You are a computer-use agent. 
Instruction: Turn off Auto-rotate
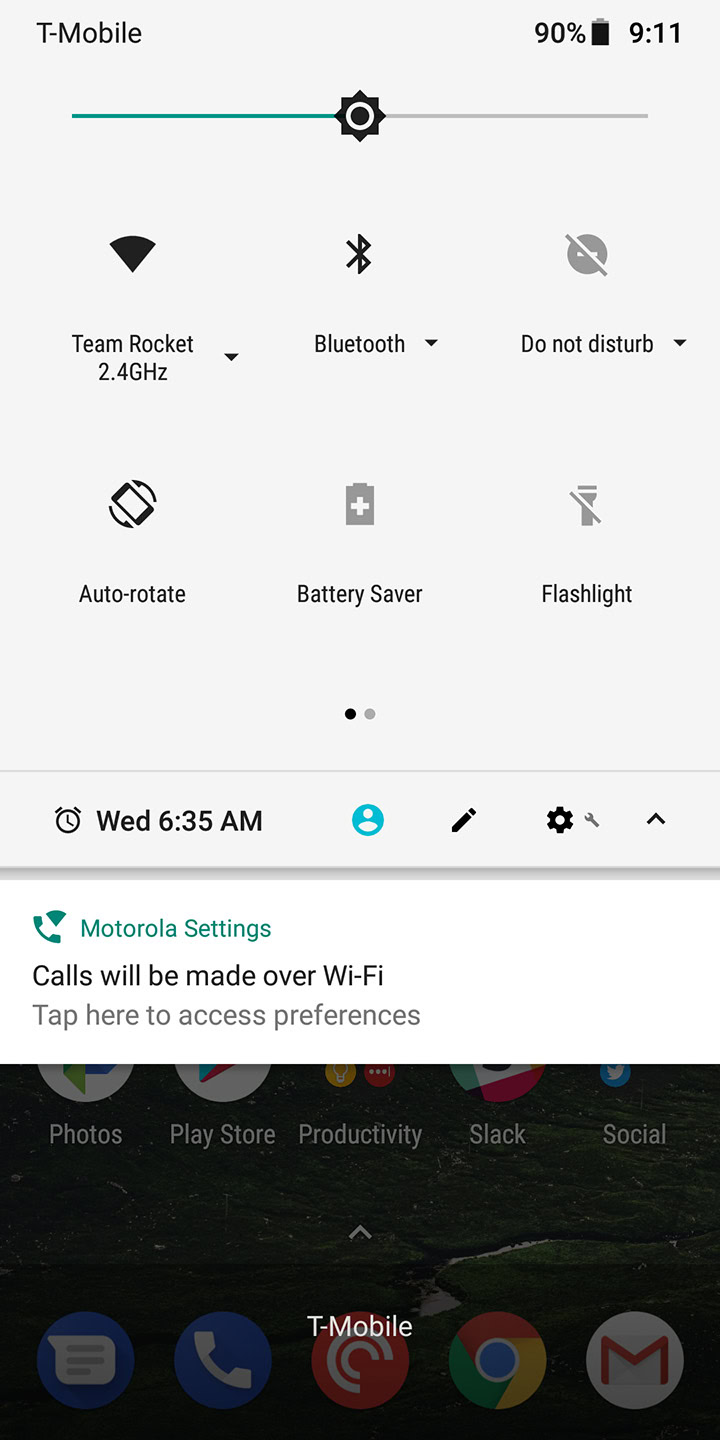[132, 504]
